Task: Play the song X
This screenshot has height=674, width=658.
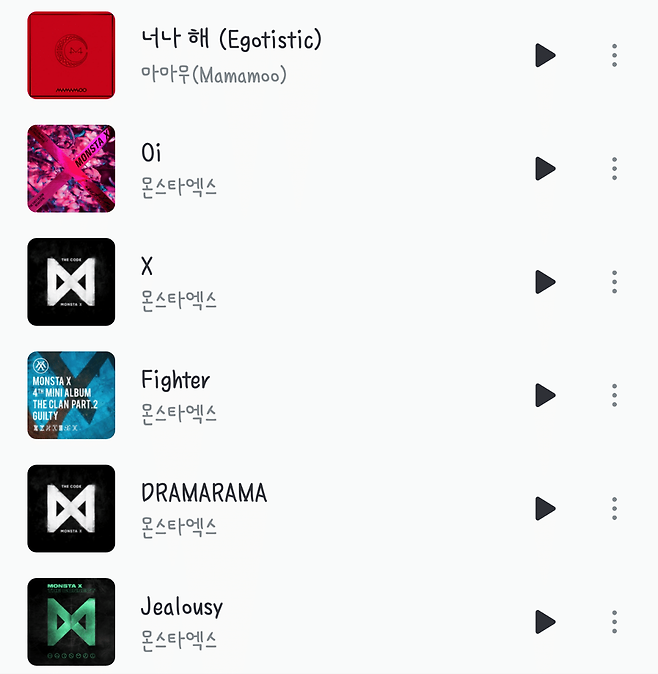Action: [545, 281]
